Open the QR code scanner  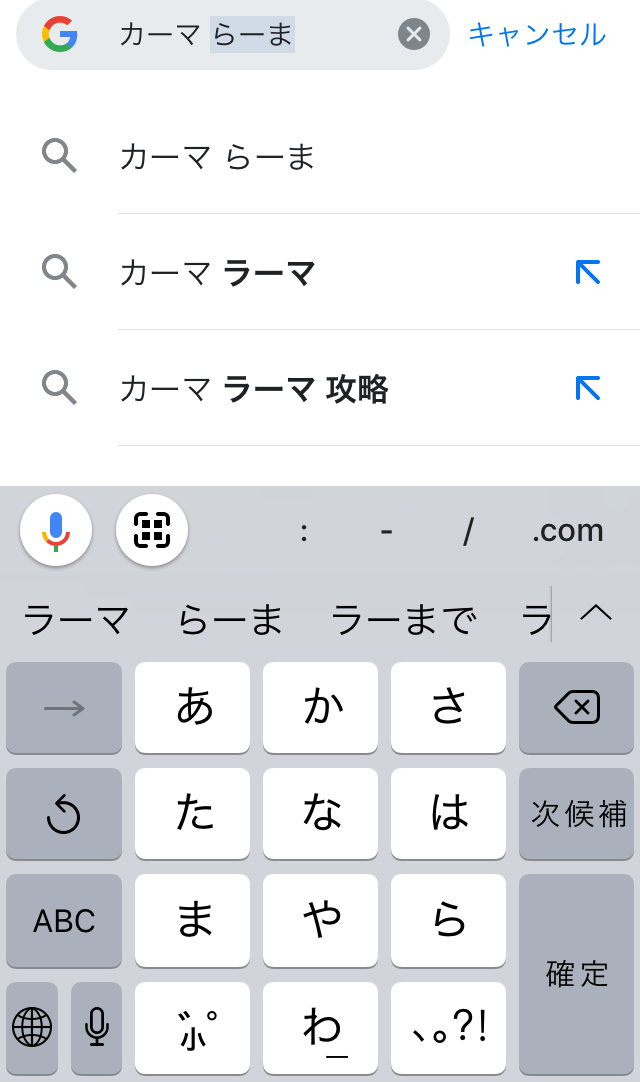(152, 530)
